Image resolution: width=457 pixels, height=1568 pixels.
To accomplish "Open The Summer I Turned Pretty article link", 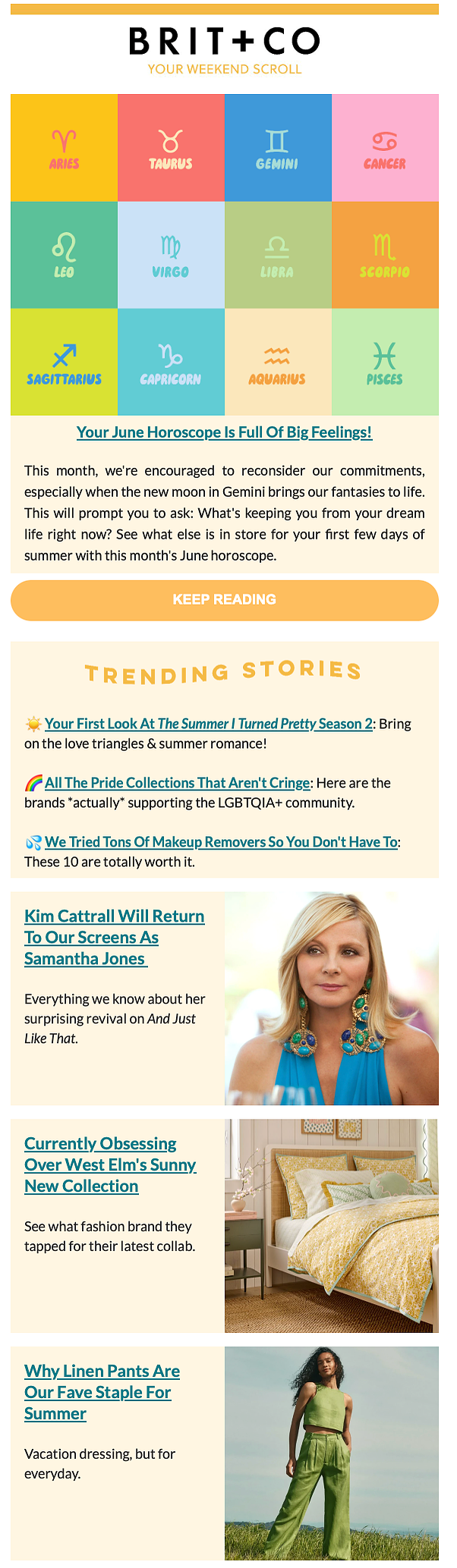I will pos(208,724).
